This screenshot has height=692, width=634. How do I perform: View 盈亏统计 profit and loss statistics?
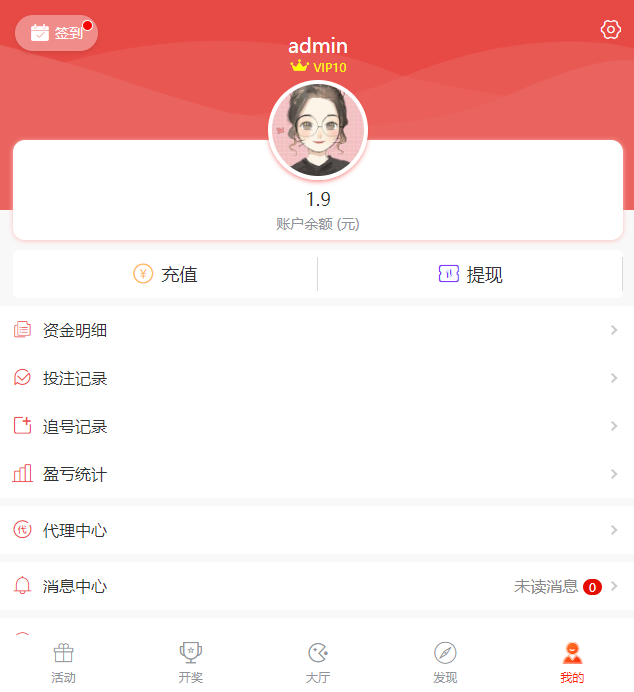[316, 474]
